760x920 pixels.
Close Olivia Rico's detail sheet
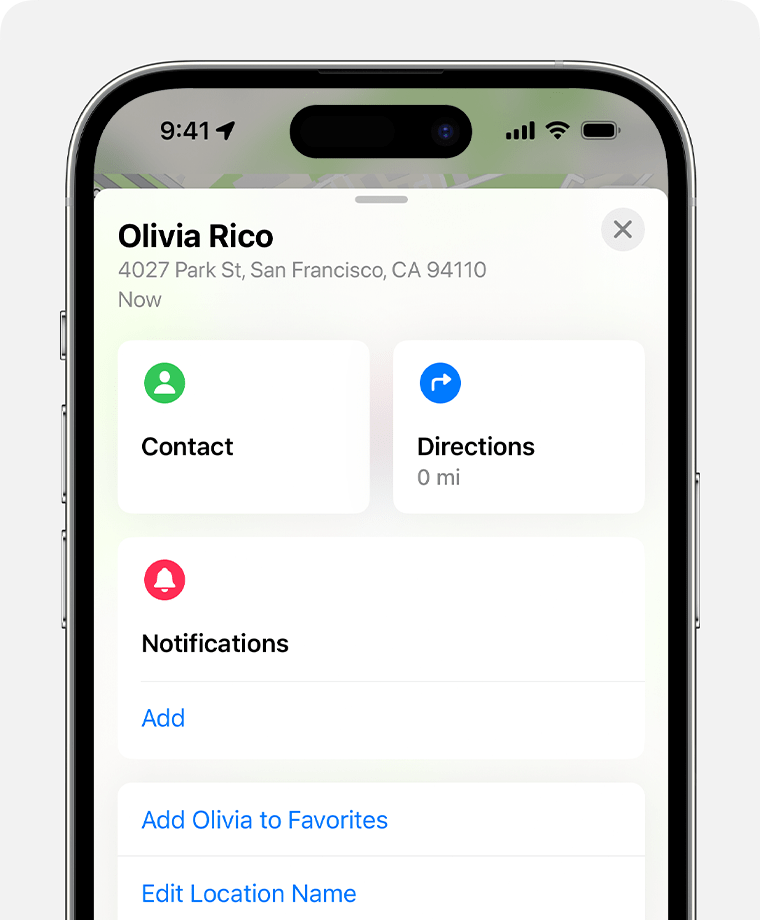click(622, 230)
